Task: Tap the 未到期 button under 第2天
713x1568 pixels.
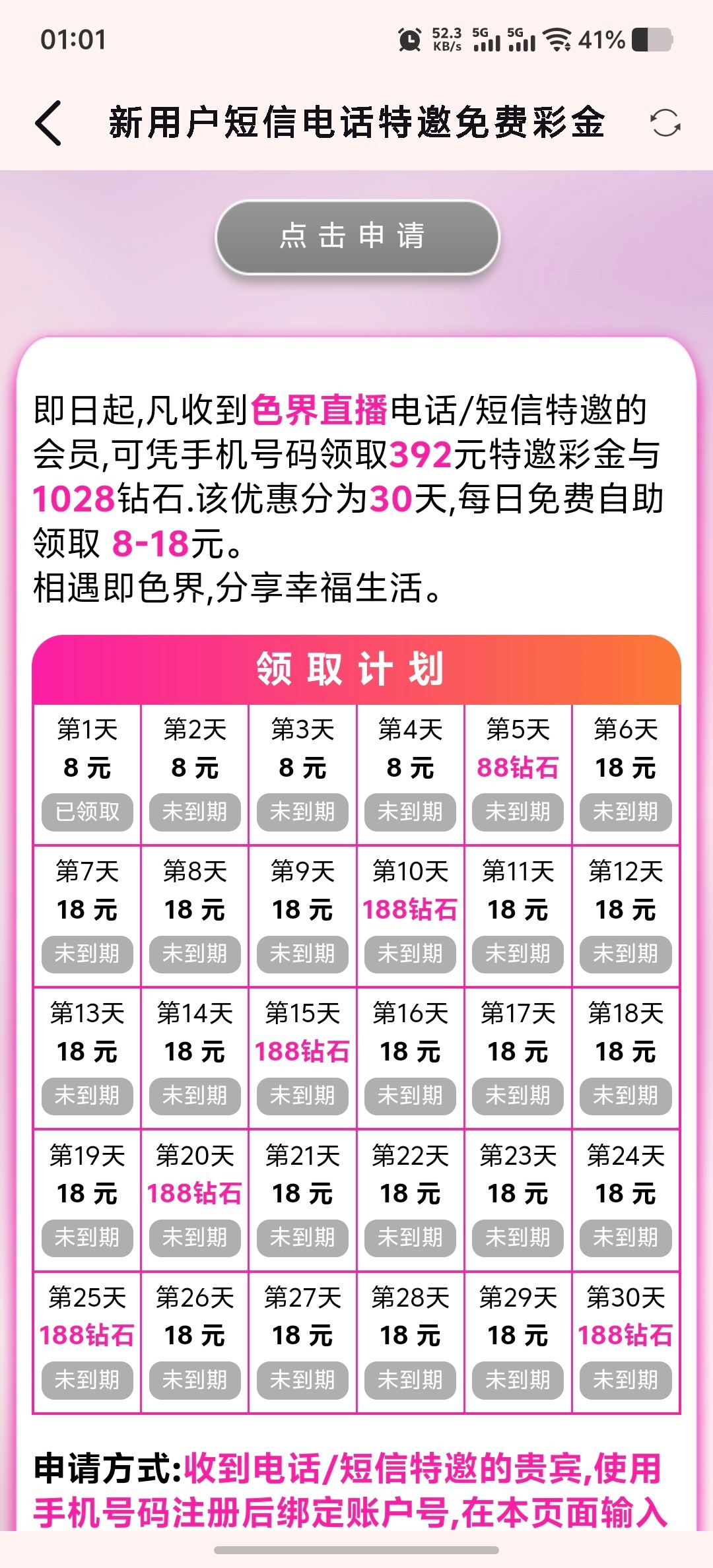Action: pyautogui.click(x=195, y=812)
